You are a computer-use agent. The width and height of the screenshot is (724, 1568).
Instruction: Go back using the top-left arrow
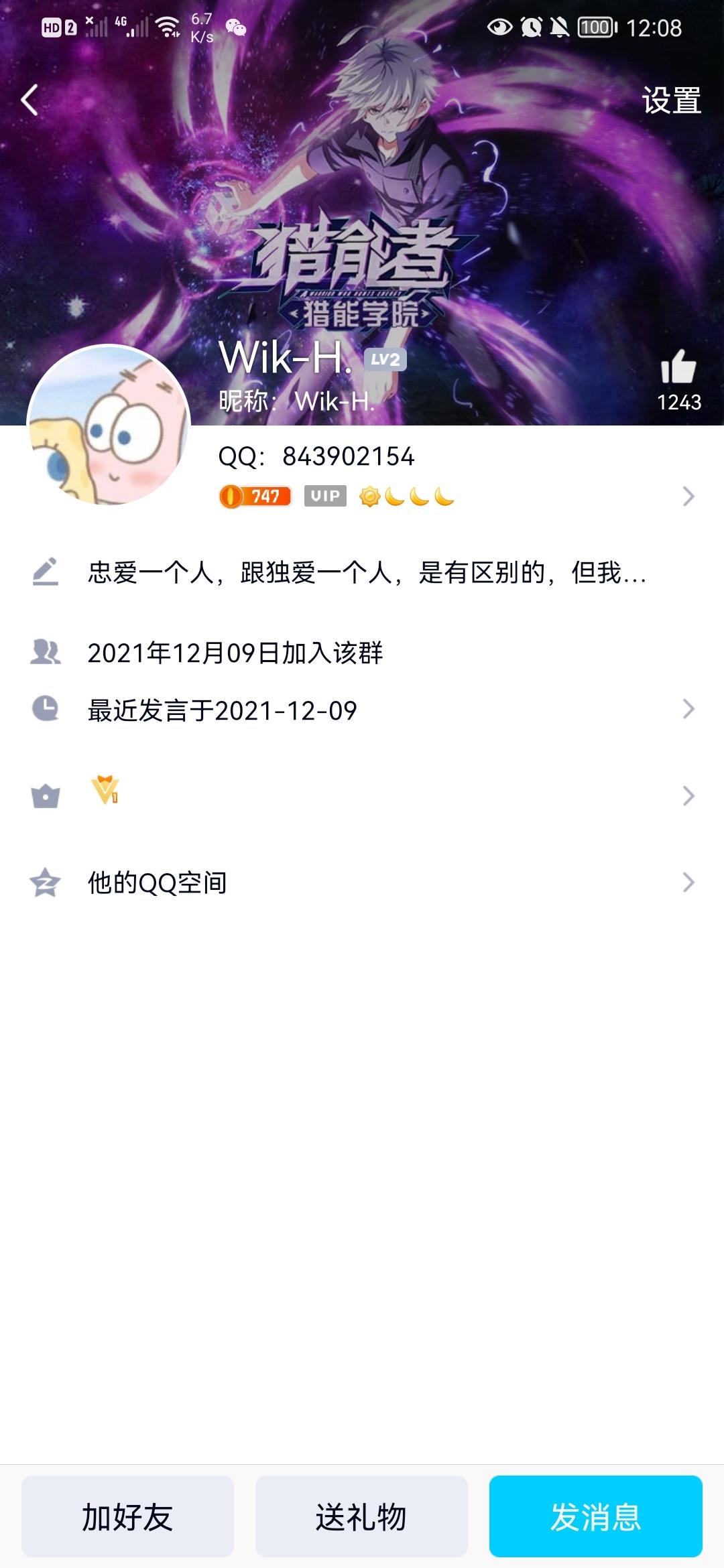(29, 101)
